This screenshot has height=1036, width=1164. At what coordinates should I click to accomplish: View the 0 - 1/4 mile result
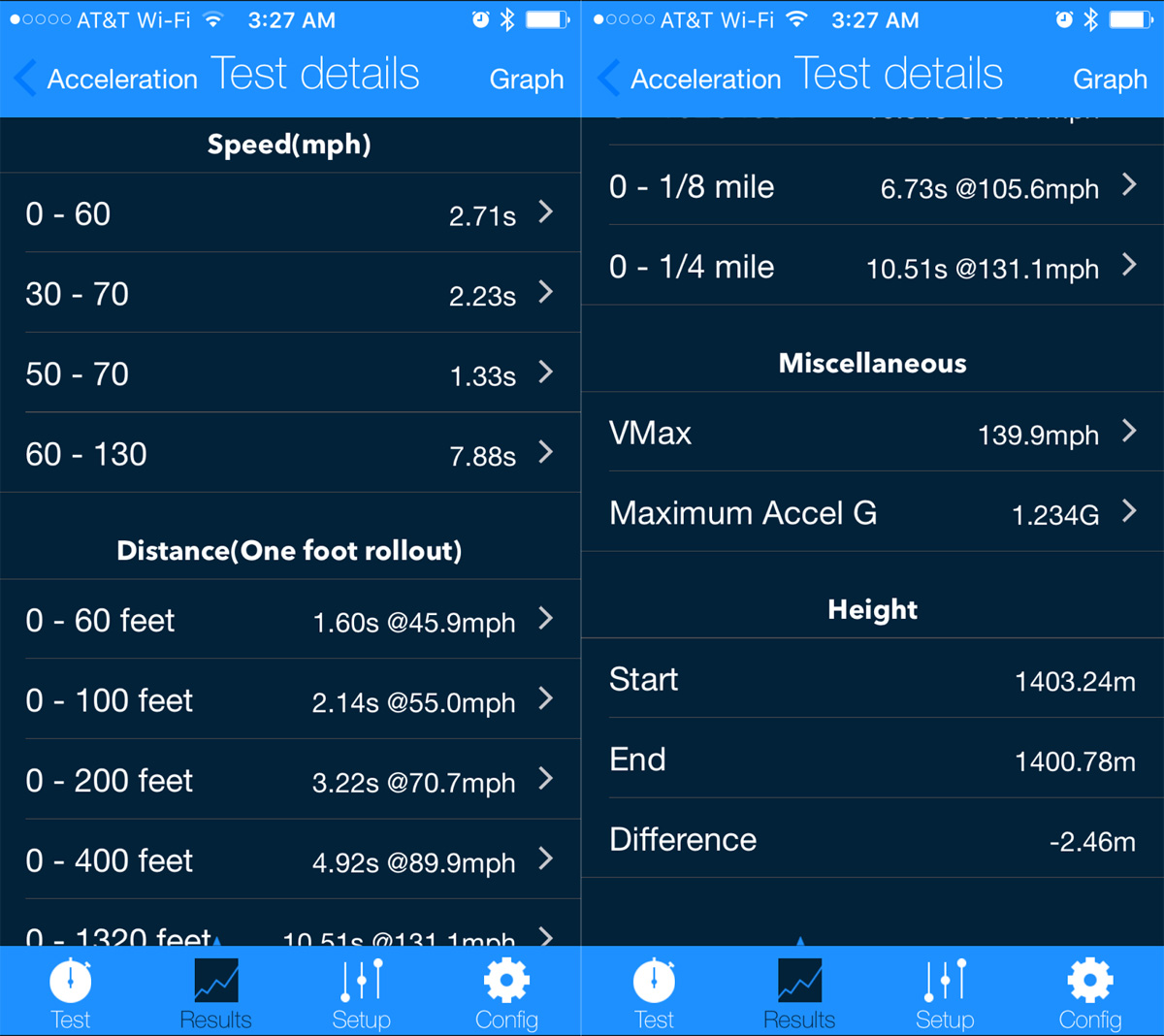point(873,266)
